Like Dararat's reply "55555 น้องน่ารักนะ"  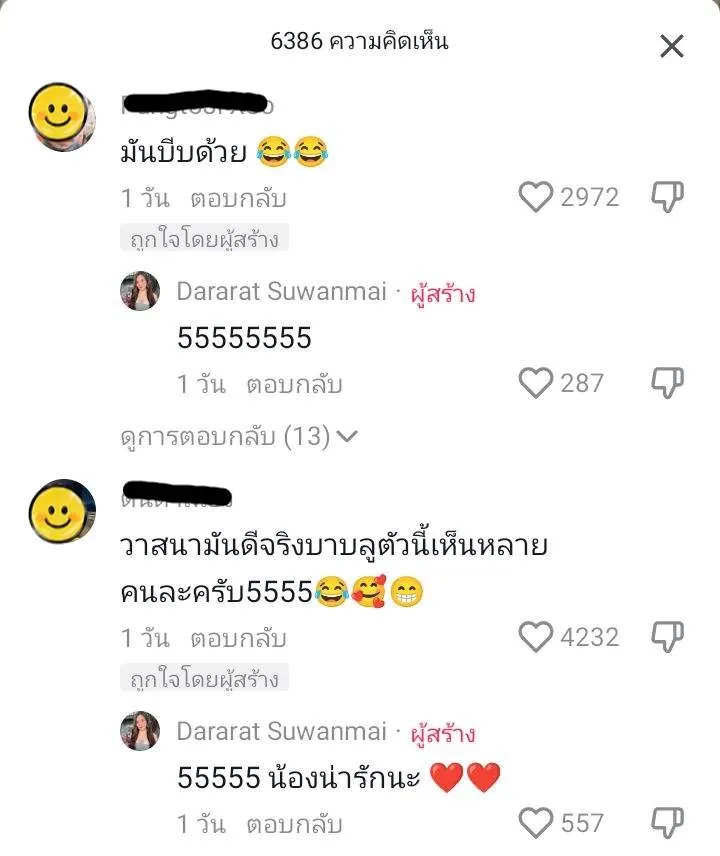point(537,823)
